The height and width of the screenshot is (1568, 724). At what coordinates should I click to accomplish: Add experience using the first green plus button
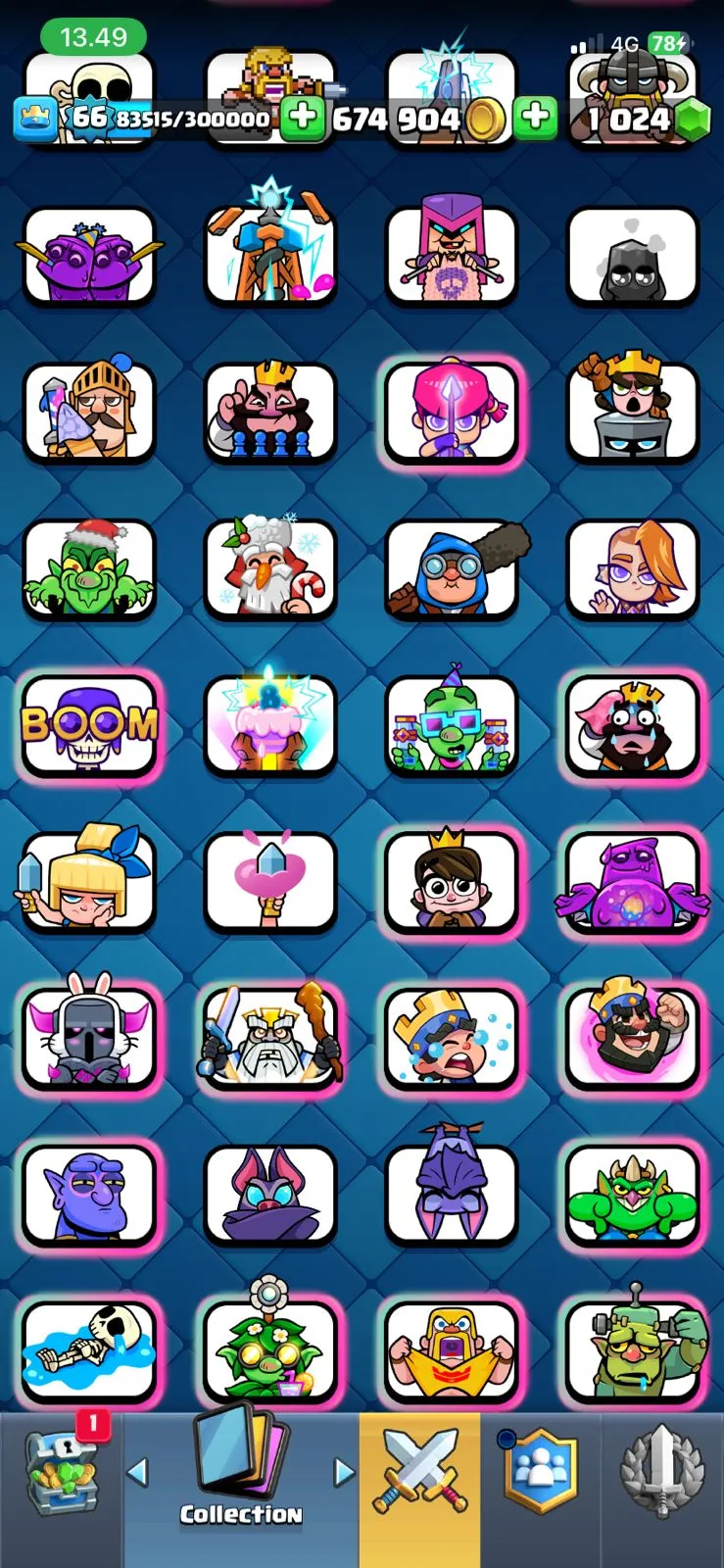pyautogui.click(x=303, y=119)
